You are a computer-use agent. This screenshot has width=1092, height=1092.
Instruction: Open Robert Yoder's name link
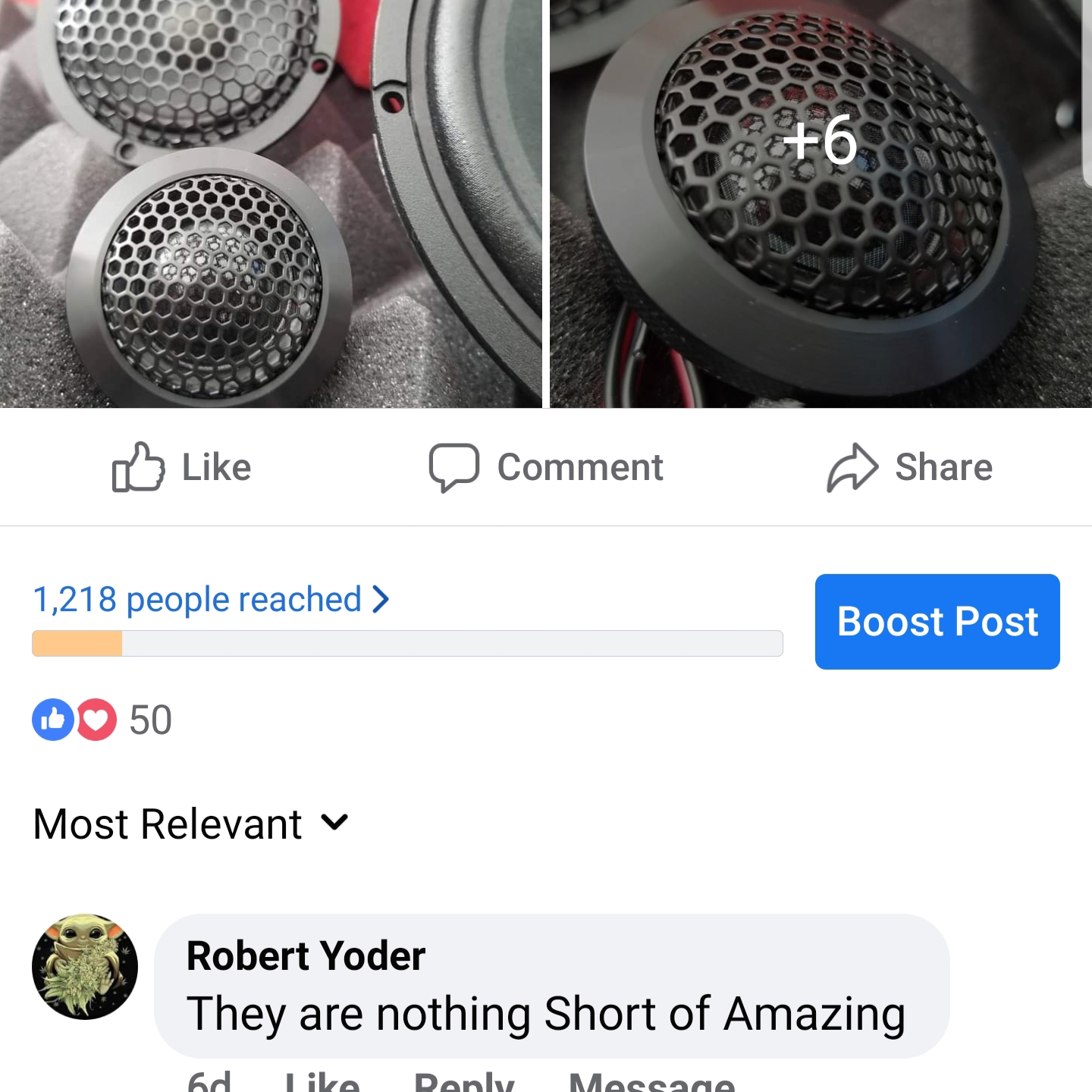point(306,956)
